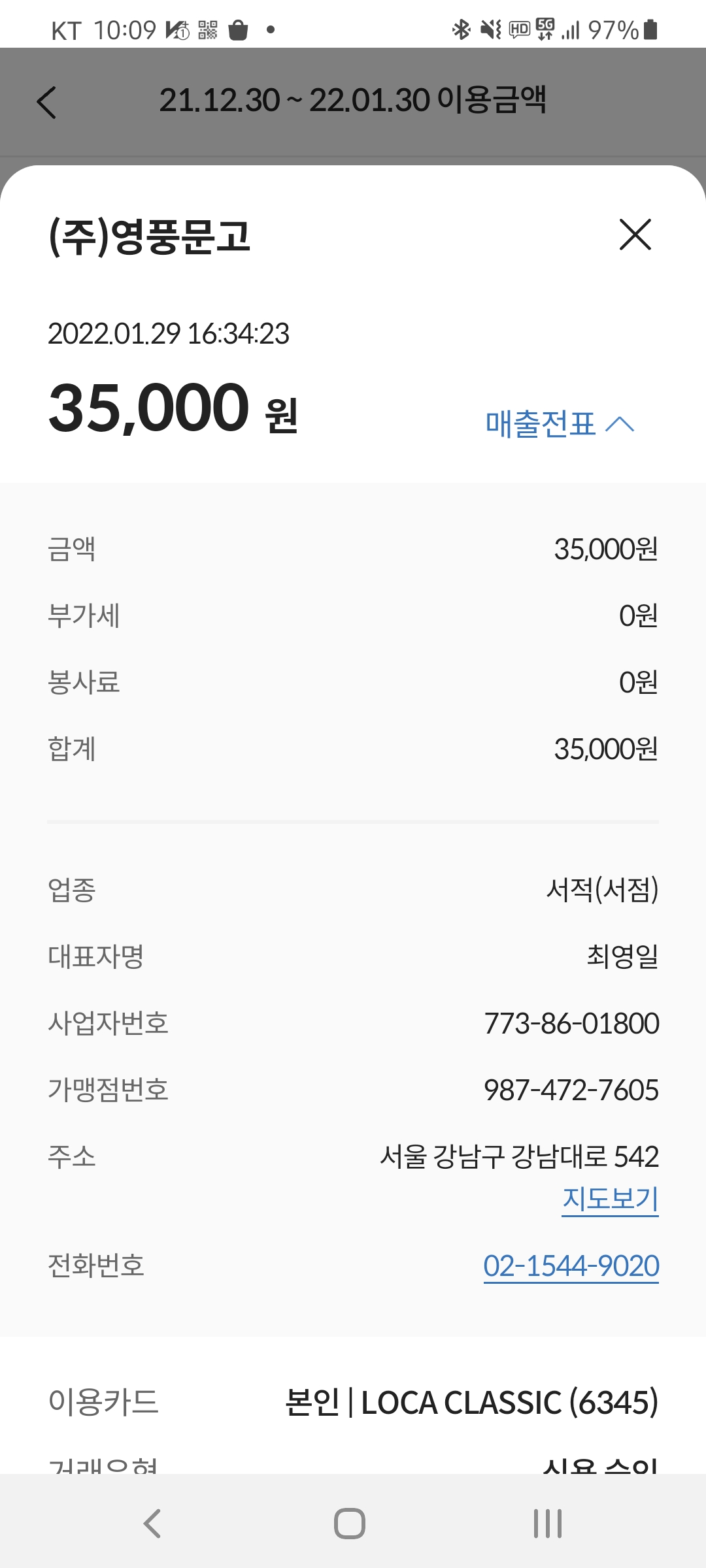Go back using the header back arrow

[46, 103]
